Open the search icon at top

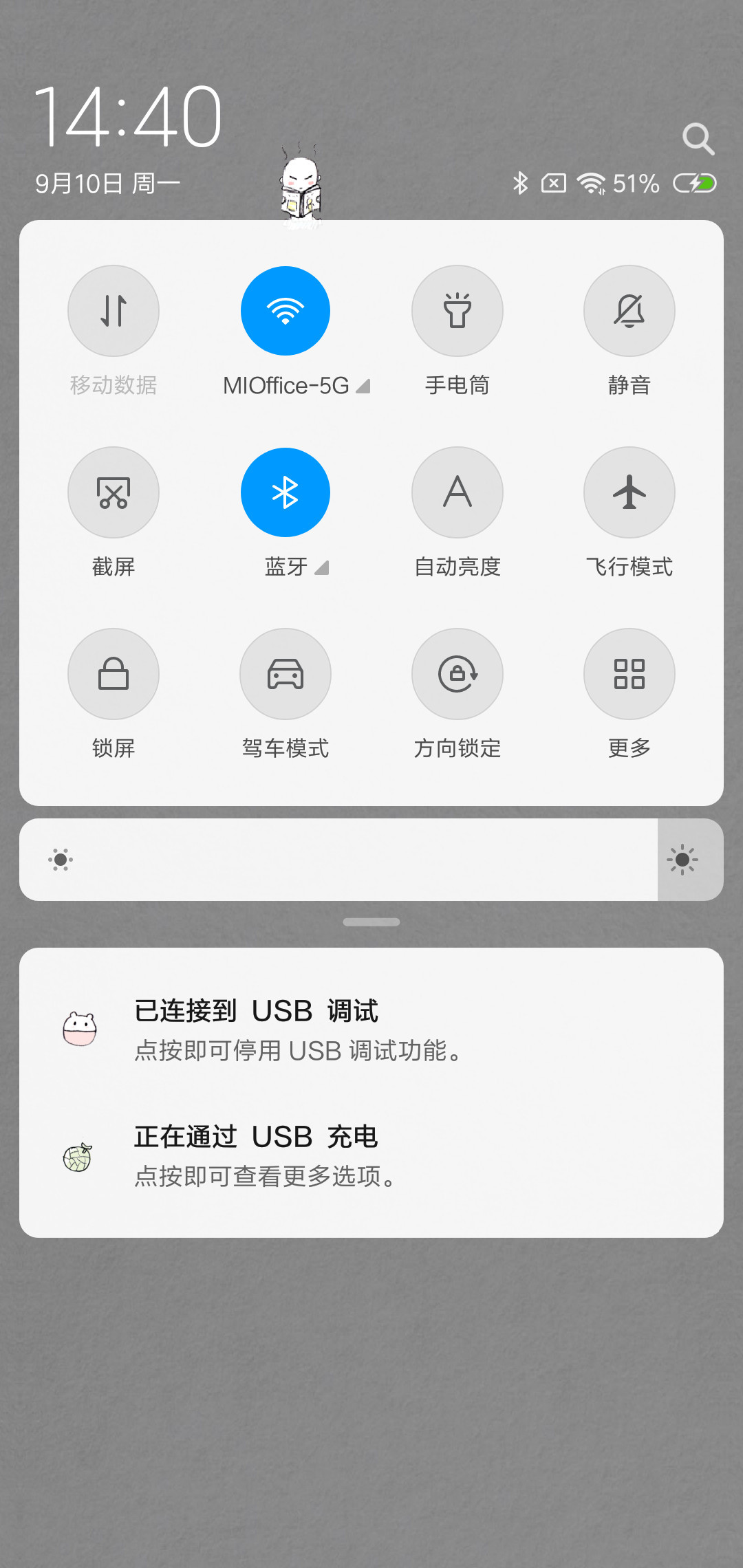point(698,140)
